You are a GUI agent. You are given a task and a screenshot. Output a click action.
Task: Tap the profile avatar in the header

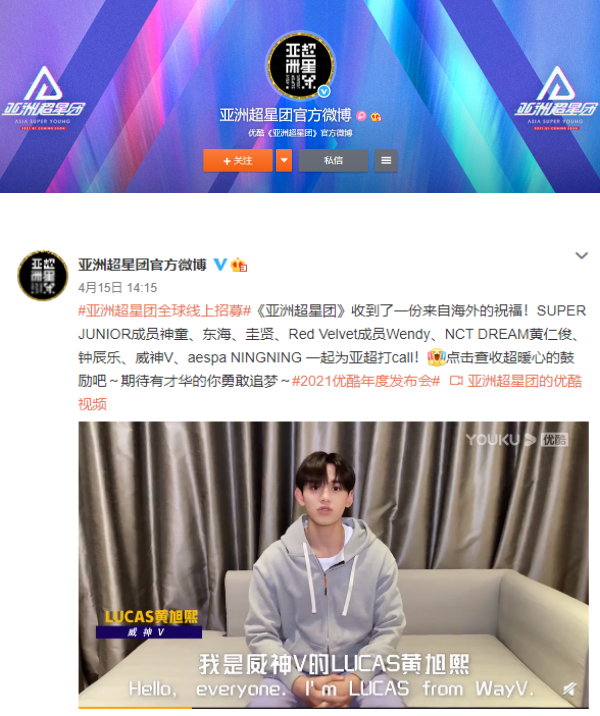[x=299, y=64]
